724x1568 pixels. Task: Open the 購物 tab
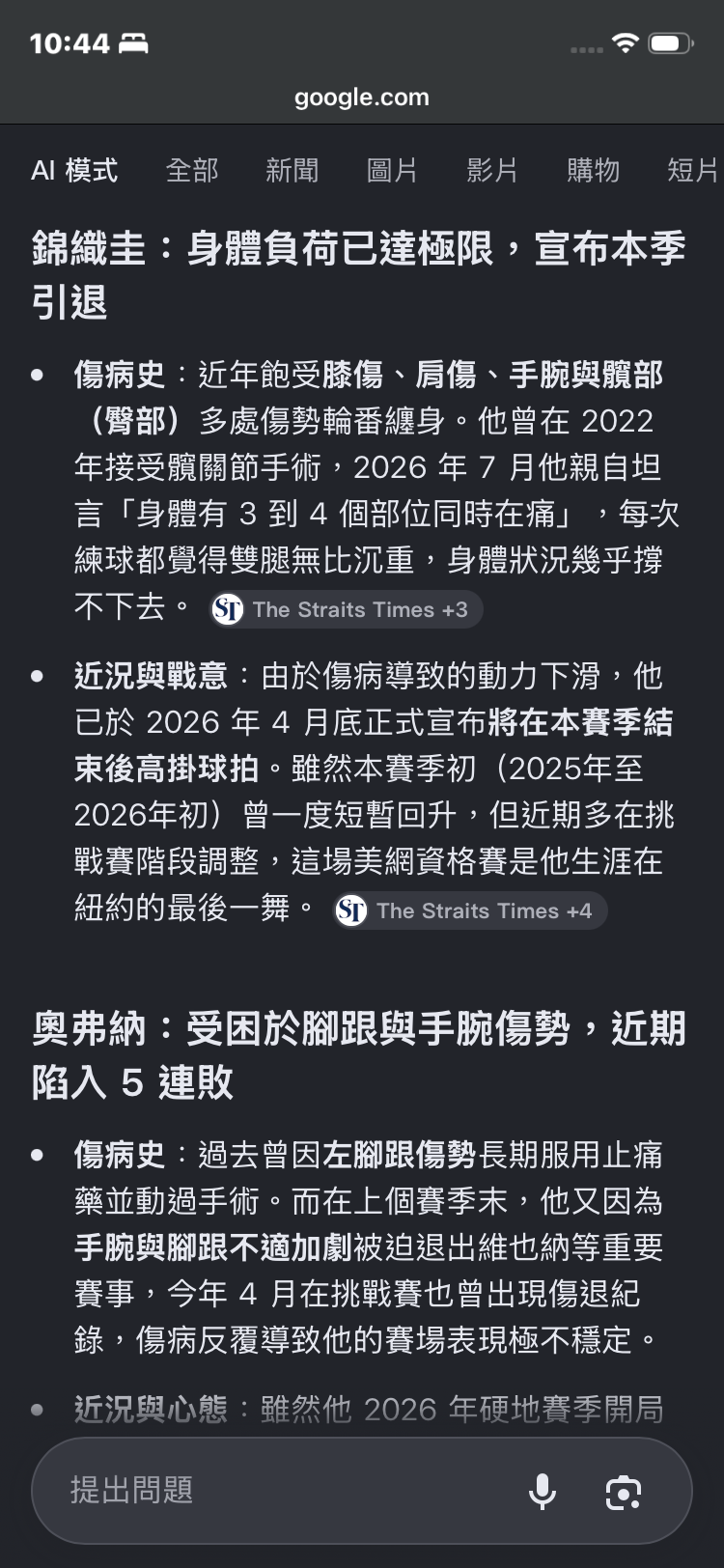[594, 171]
